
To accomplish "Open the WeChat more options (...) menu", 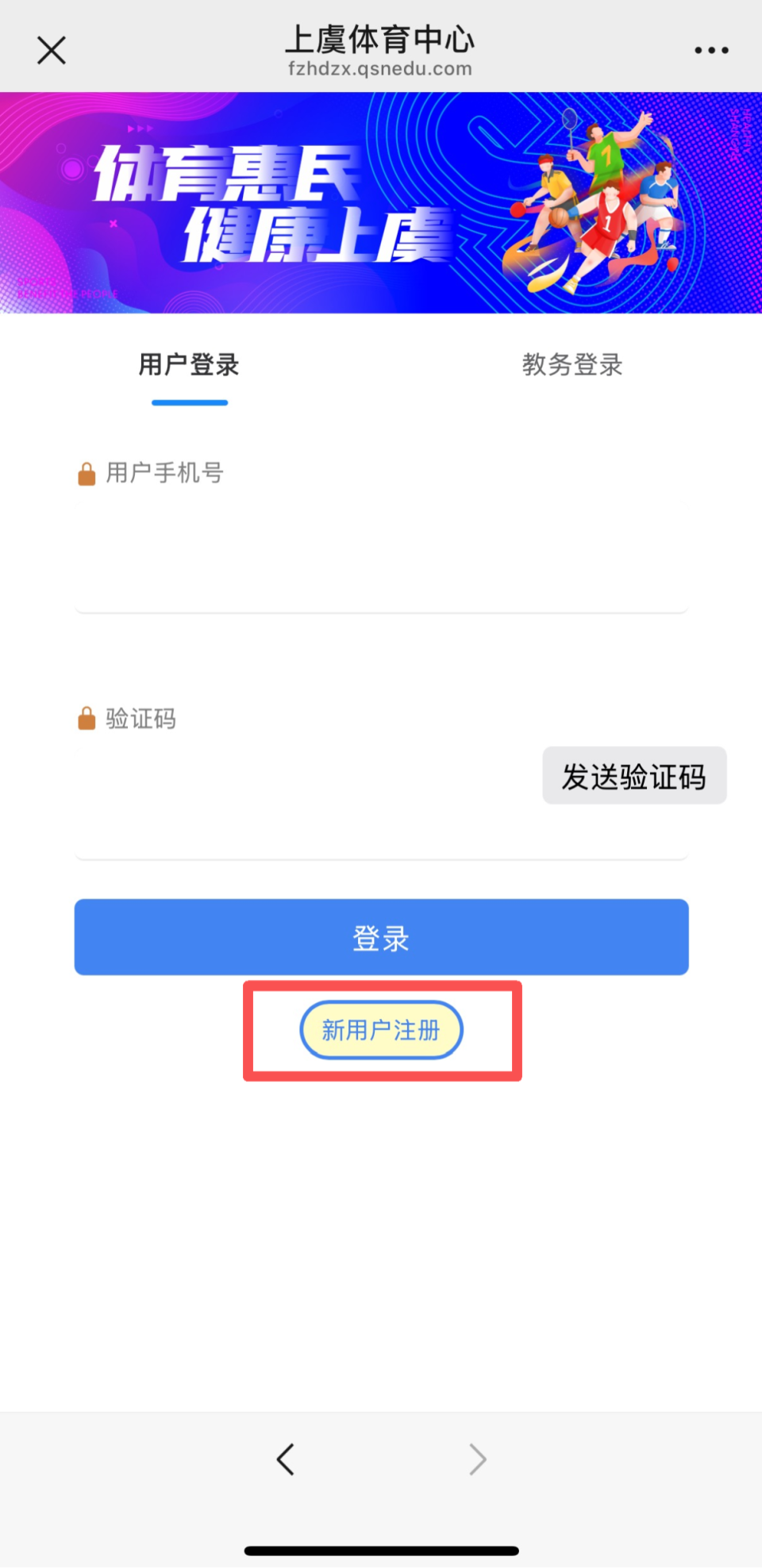I will point(710,49).
